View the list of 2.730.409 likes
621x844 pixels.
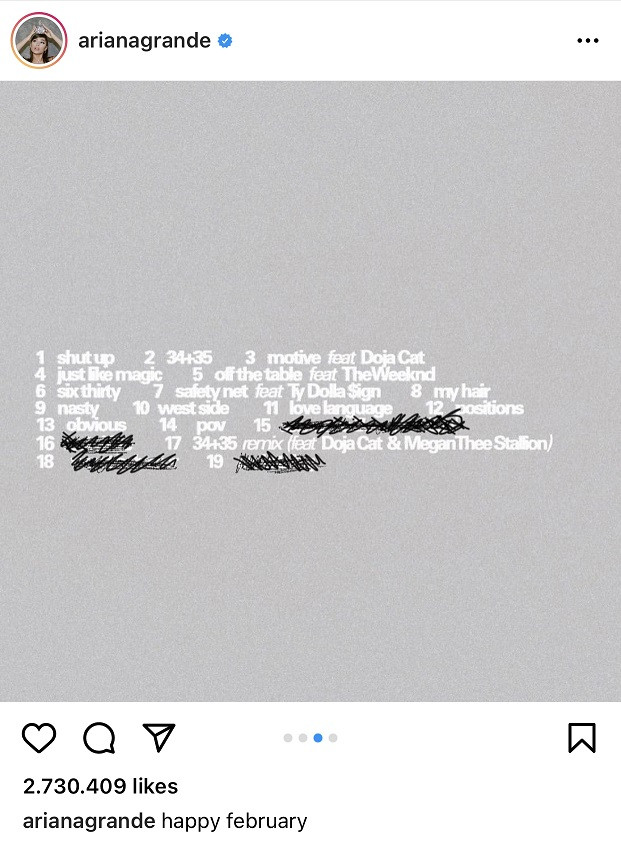[x=100, y=786]
